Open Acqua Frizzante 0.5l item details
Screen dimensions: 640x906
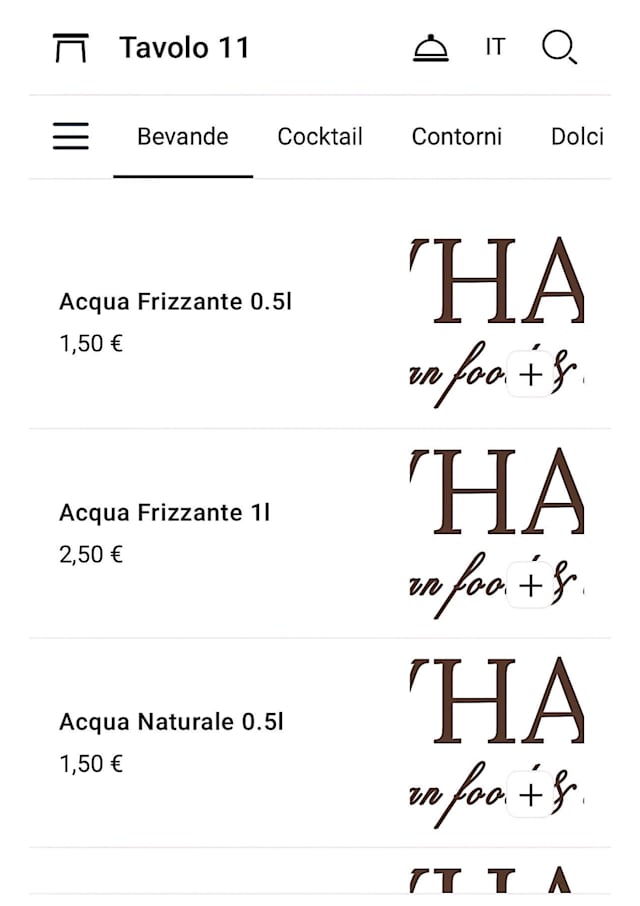point(176,302)
